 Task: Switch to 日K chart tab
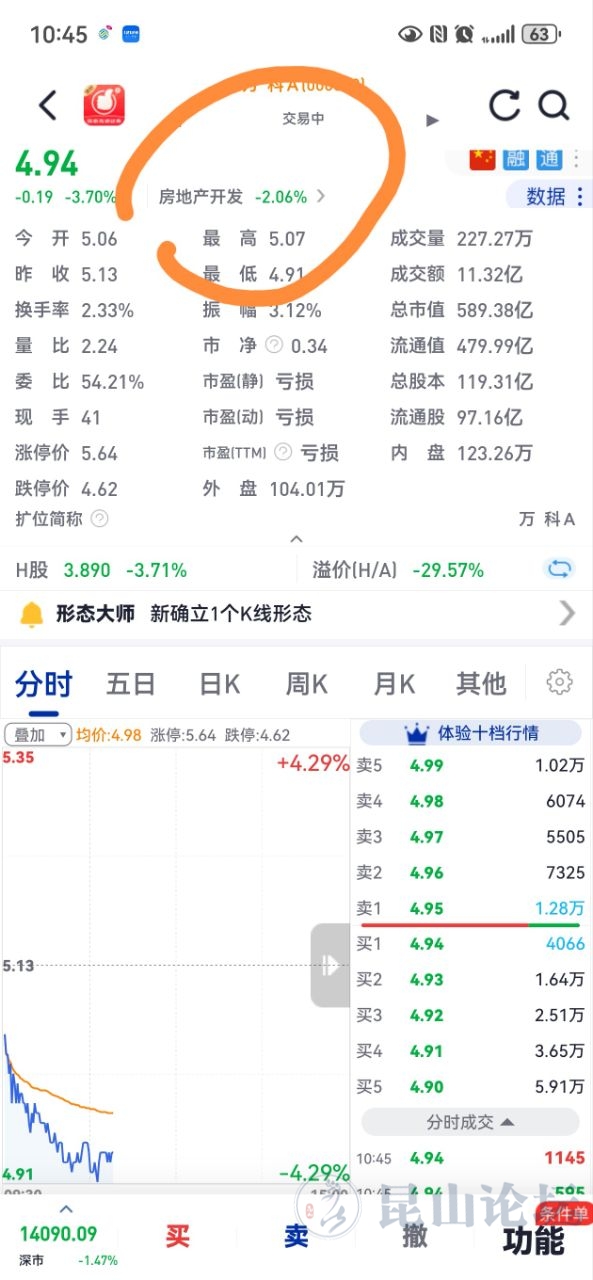click(219, 684)
